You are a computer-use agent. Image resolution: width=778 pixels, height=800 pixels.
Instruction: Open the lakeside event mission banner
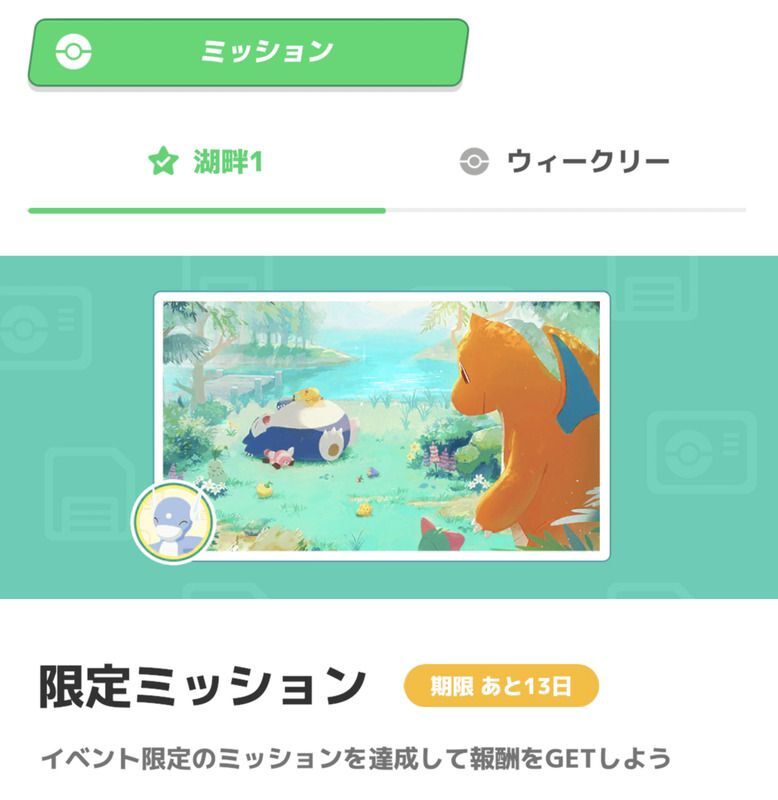pos(382,425)
